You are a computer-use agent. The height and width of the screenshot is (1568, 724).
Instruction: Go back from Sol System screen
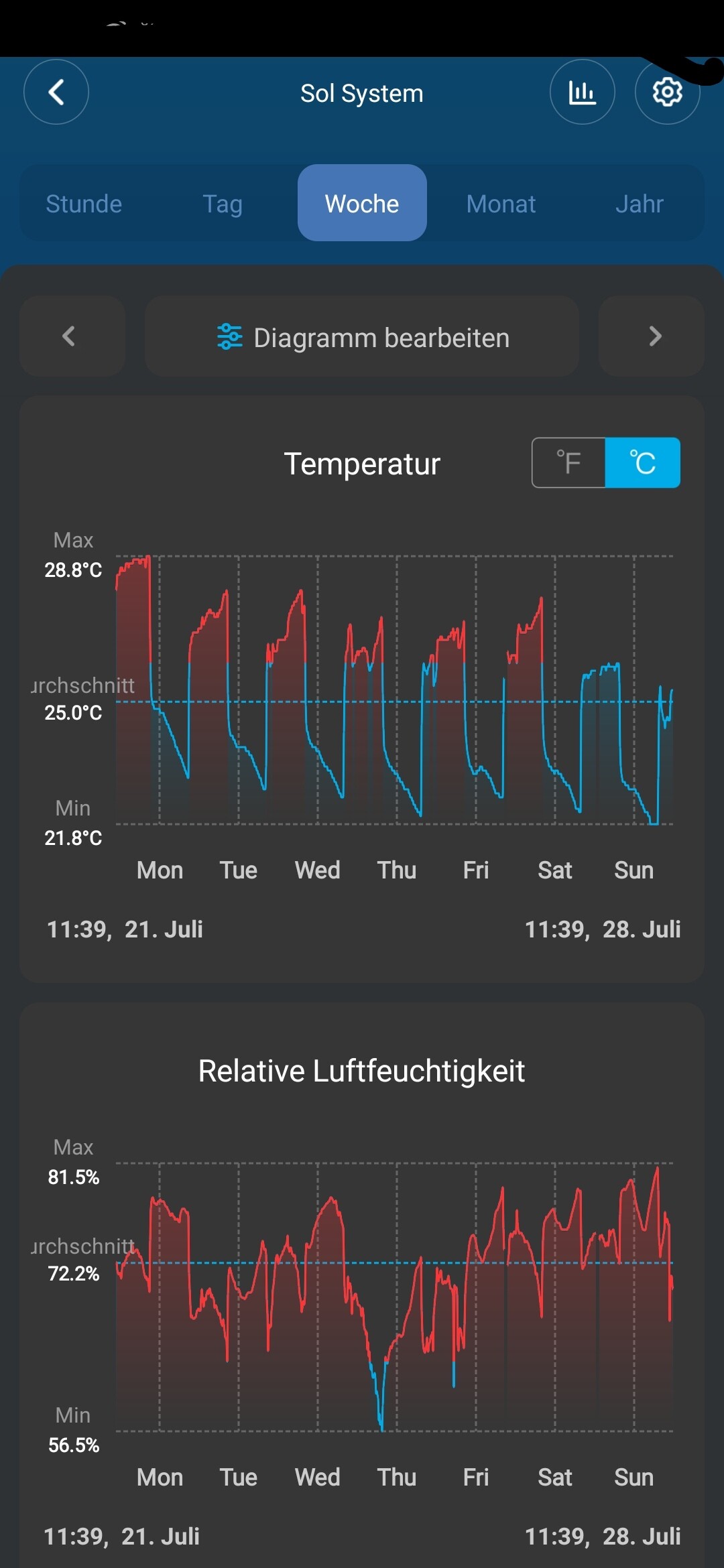pyautogui.click(x=56, y=92)
